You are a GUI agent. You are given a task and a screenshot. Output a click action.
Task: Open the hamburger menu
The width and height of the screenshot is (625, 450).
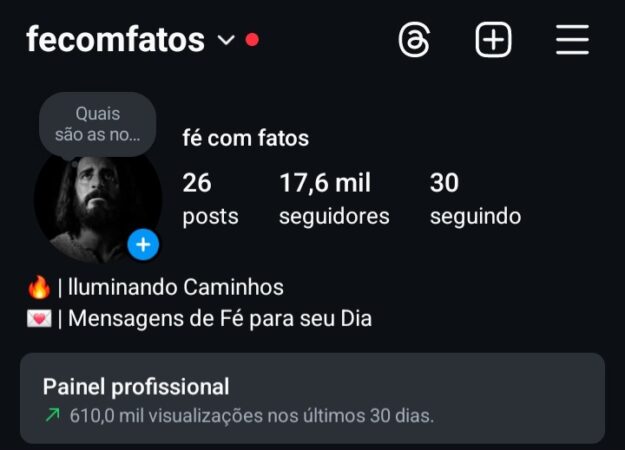572,41
